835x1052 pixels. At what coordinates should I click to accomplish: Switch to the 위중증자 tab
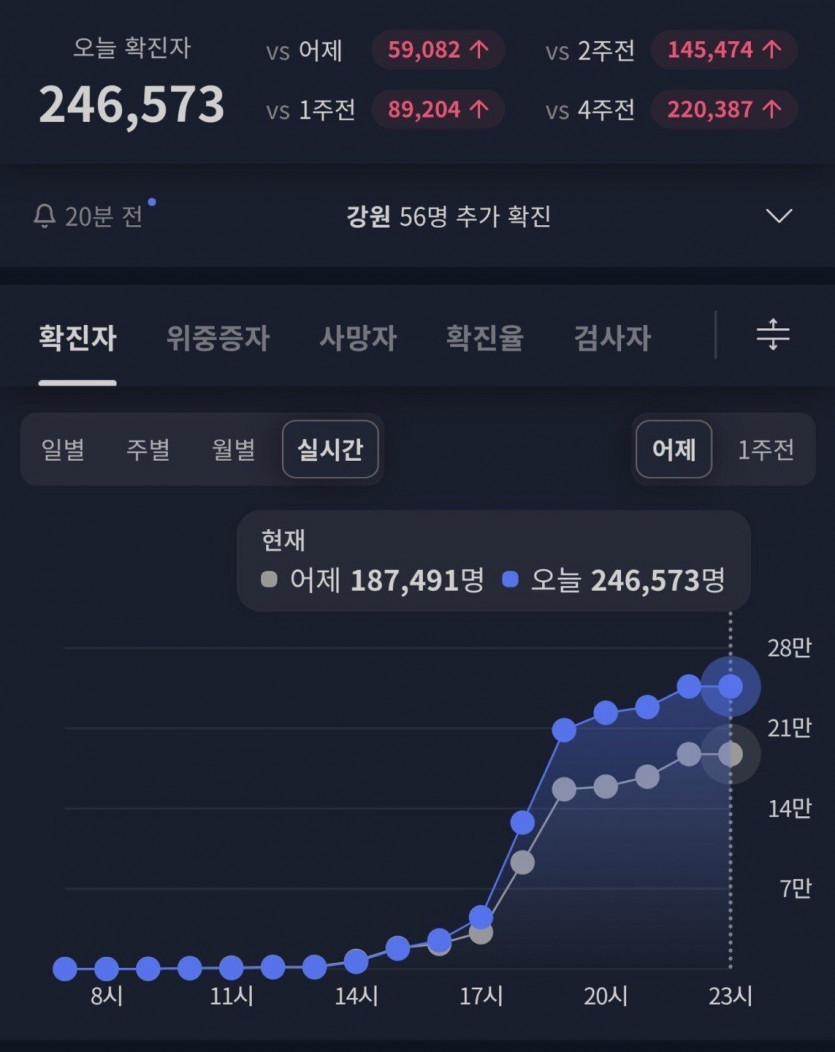pyautogui.click(x=218, y=338)
